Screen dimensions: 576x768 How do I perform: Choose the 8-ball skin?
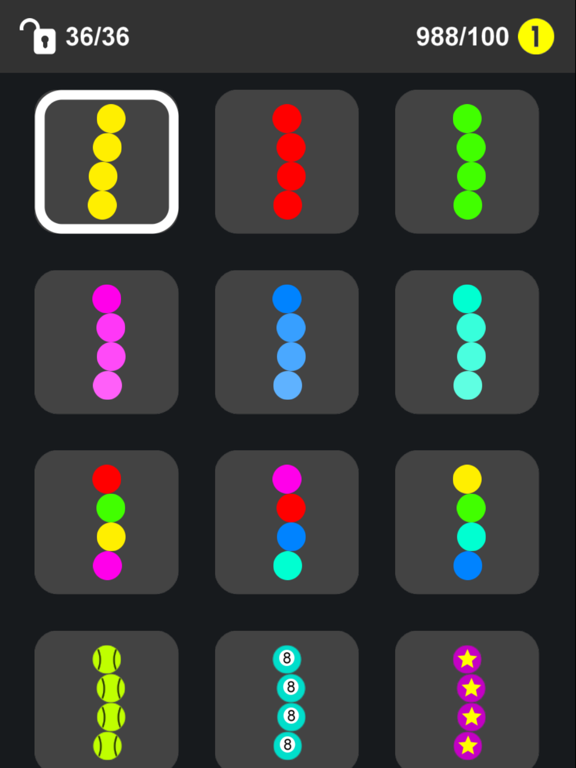[287, 699]
